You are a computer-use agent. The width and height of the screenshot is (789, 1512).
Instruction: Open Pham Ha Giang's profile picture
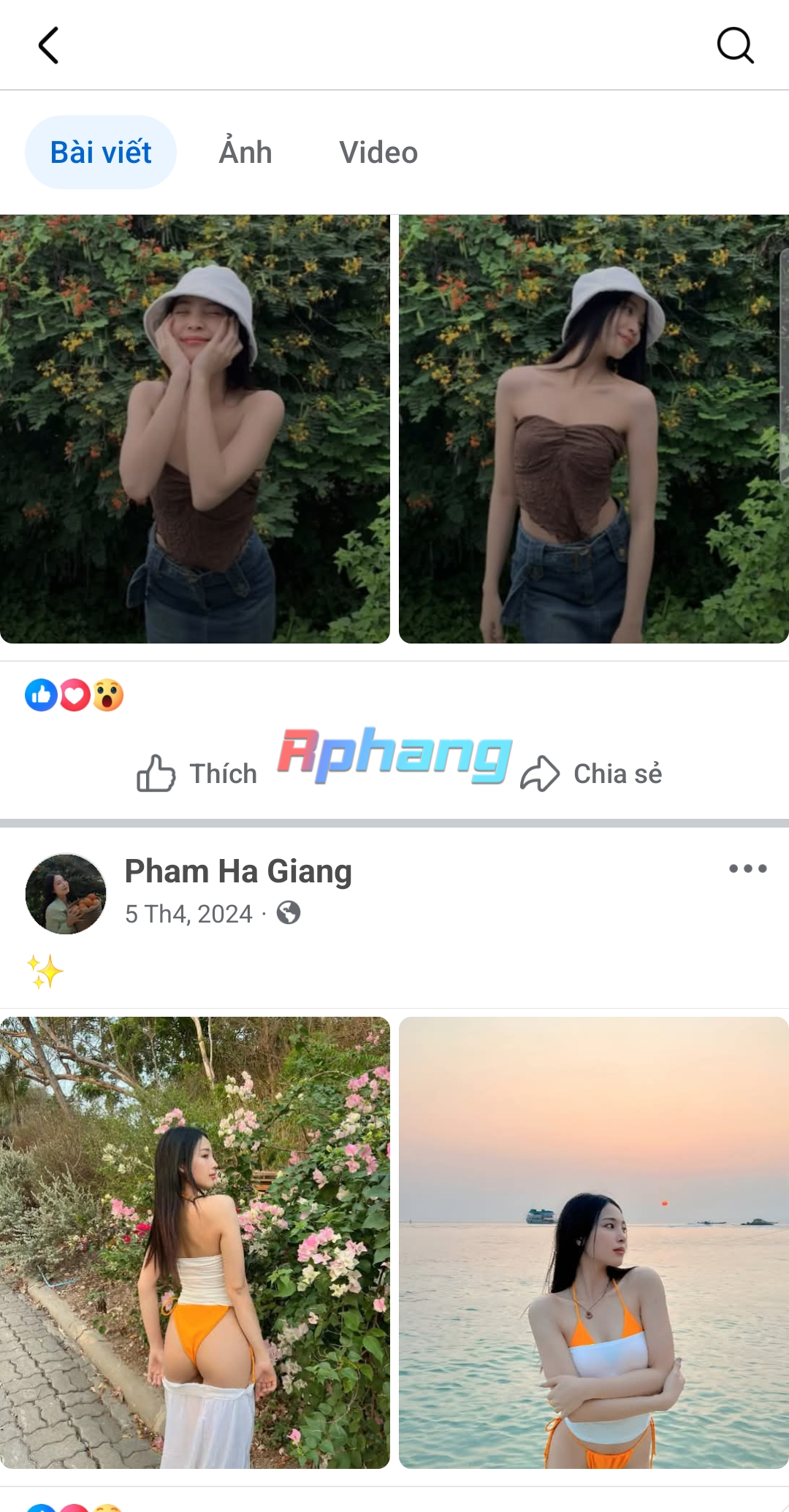[66, 893]
